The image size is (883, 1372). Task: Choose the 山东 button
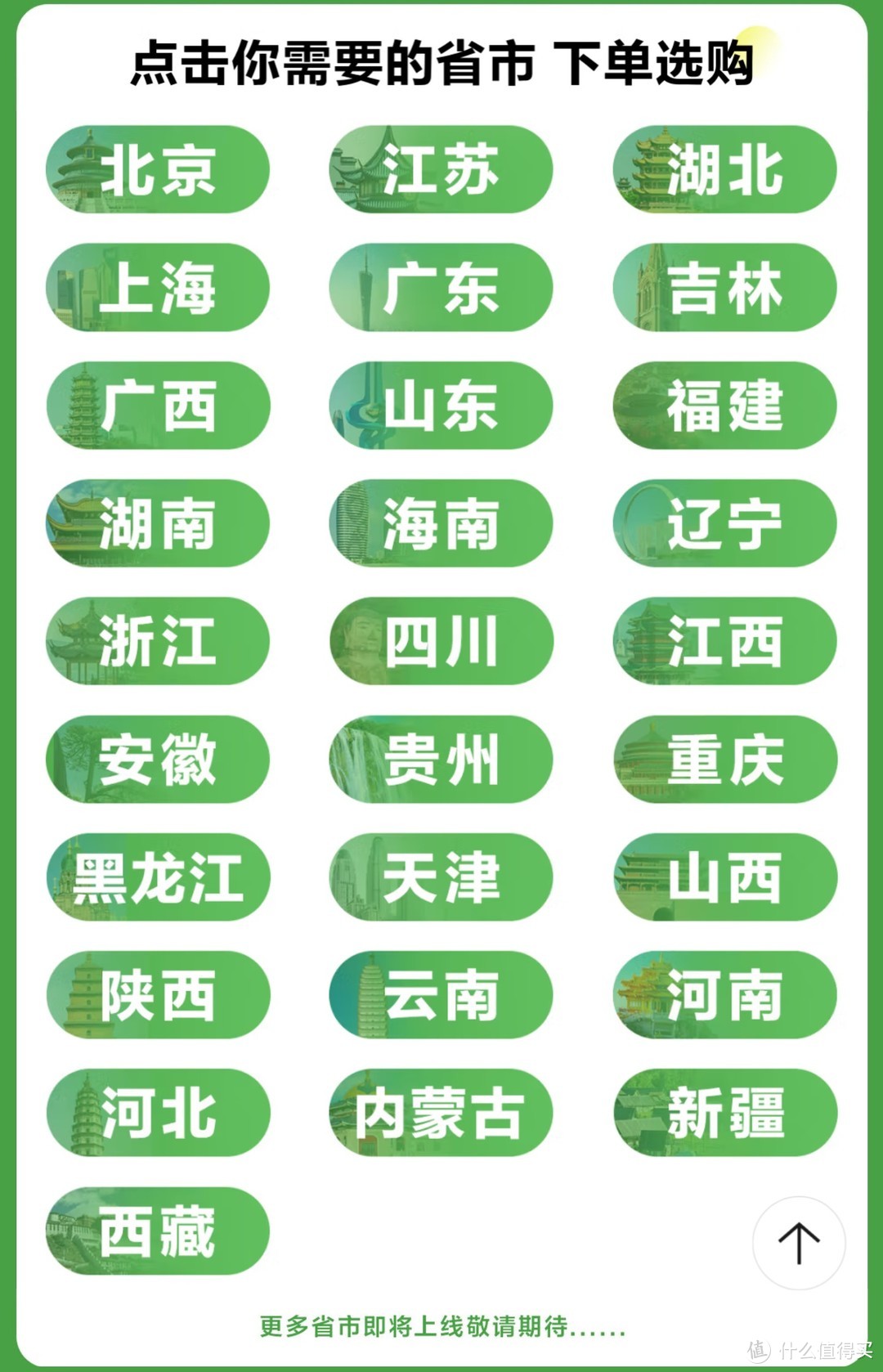pyautogui.click(x=441, y=406)
